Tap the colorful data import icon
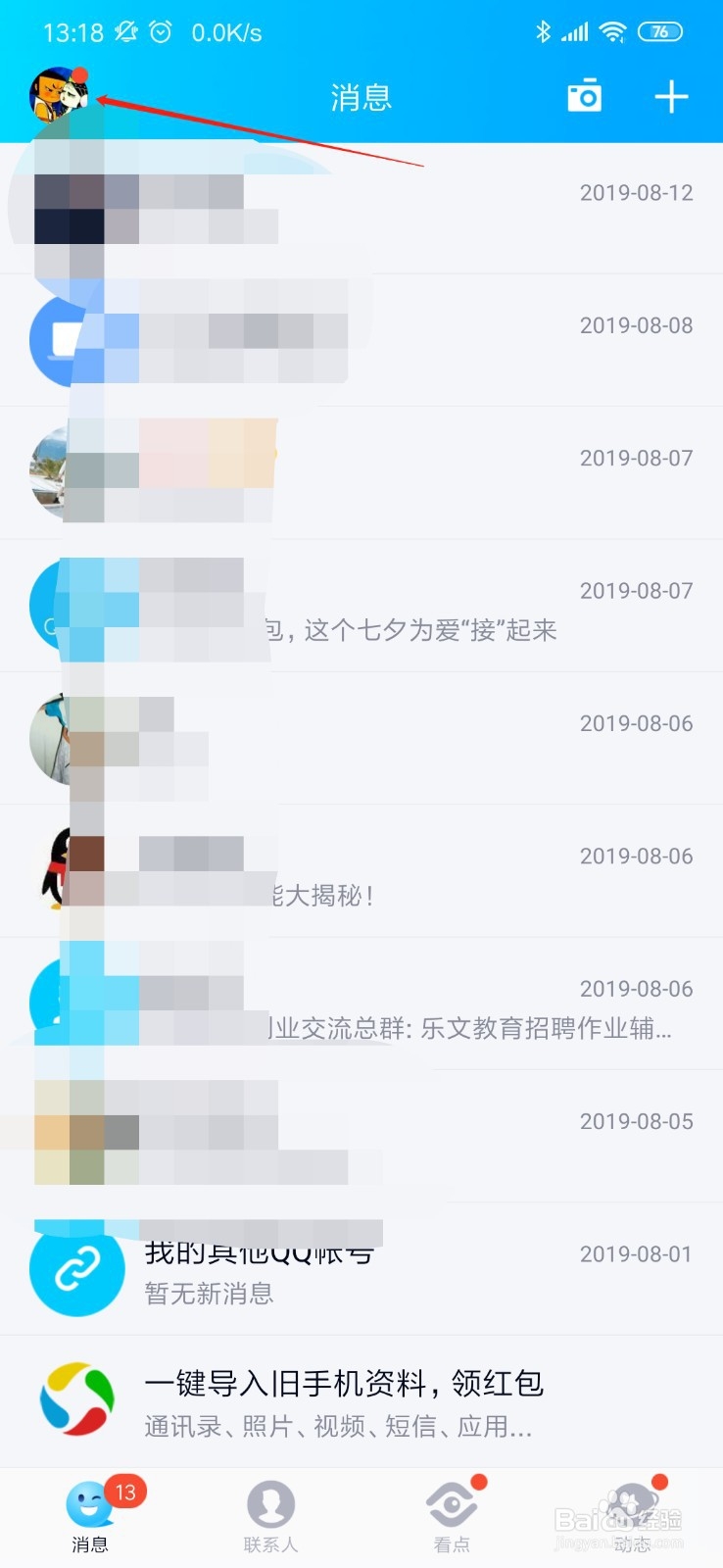Image resolution: width=723 pixels, height=1568 pixels. (x=76, y=1401)
